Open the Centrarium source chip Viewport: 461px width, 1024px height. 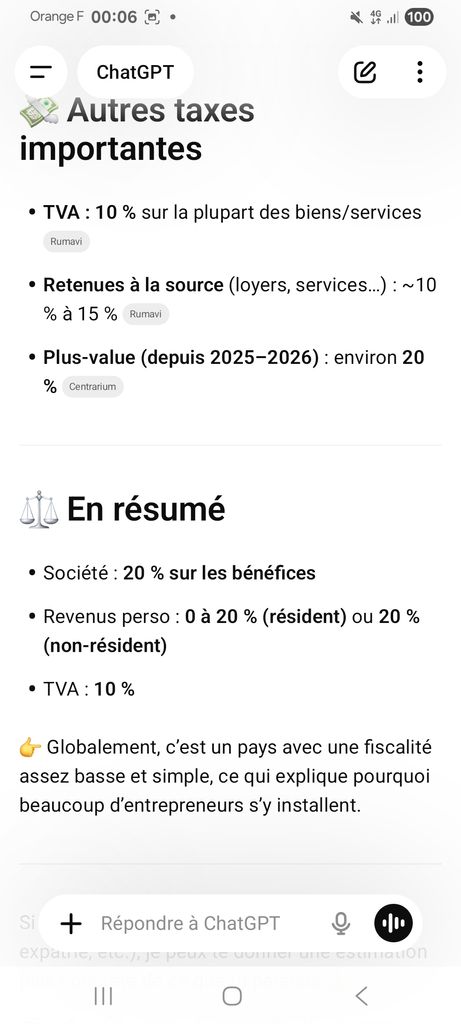click(x=92, y=387)
